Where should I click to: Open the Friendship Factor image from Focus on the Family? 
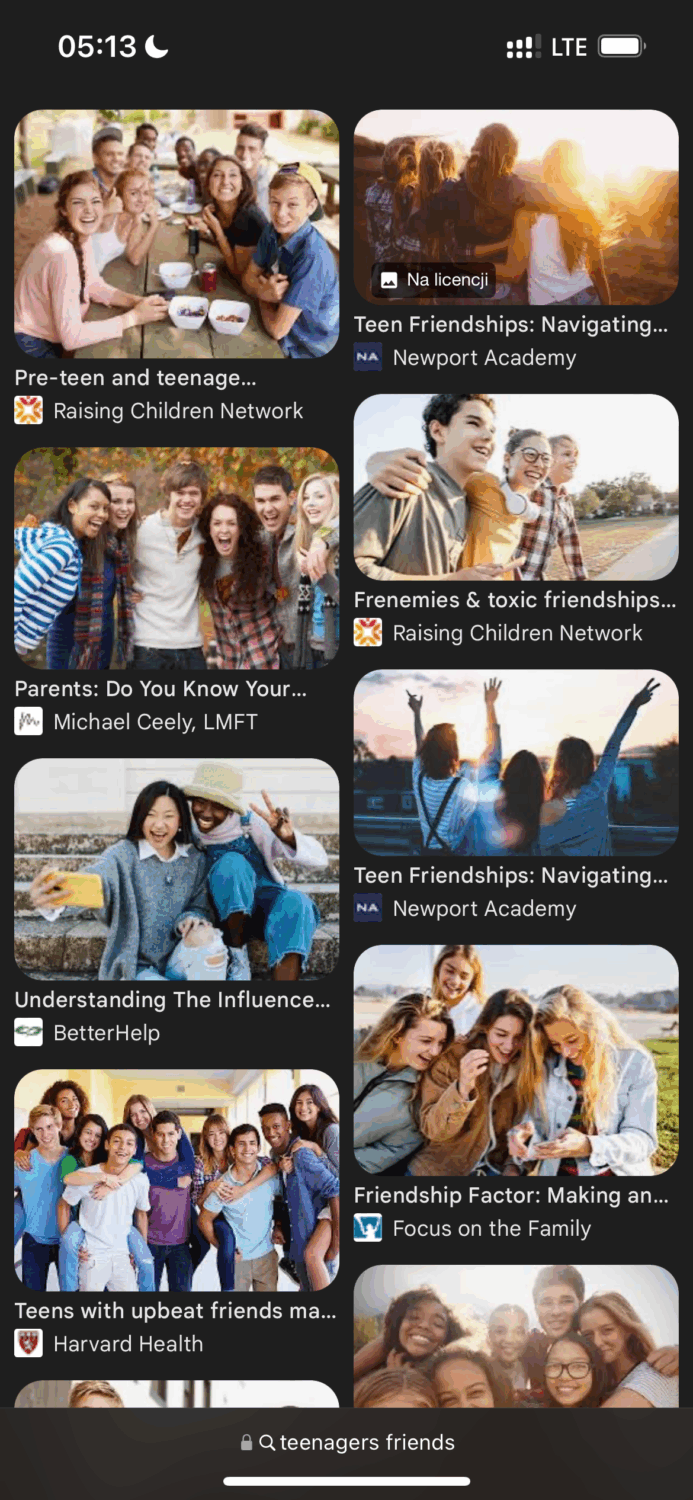click(516, 1060)
